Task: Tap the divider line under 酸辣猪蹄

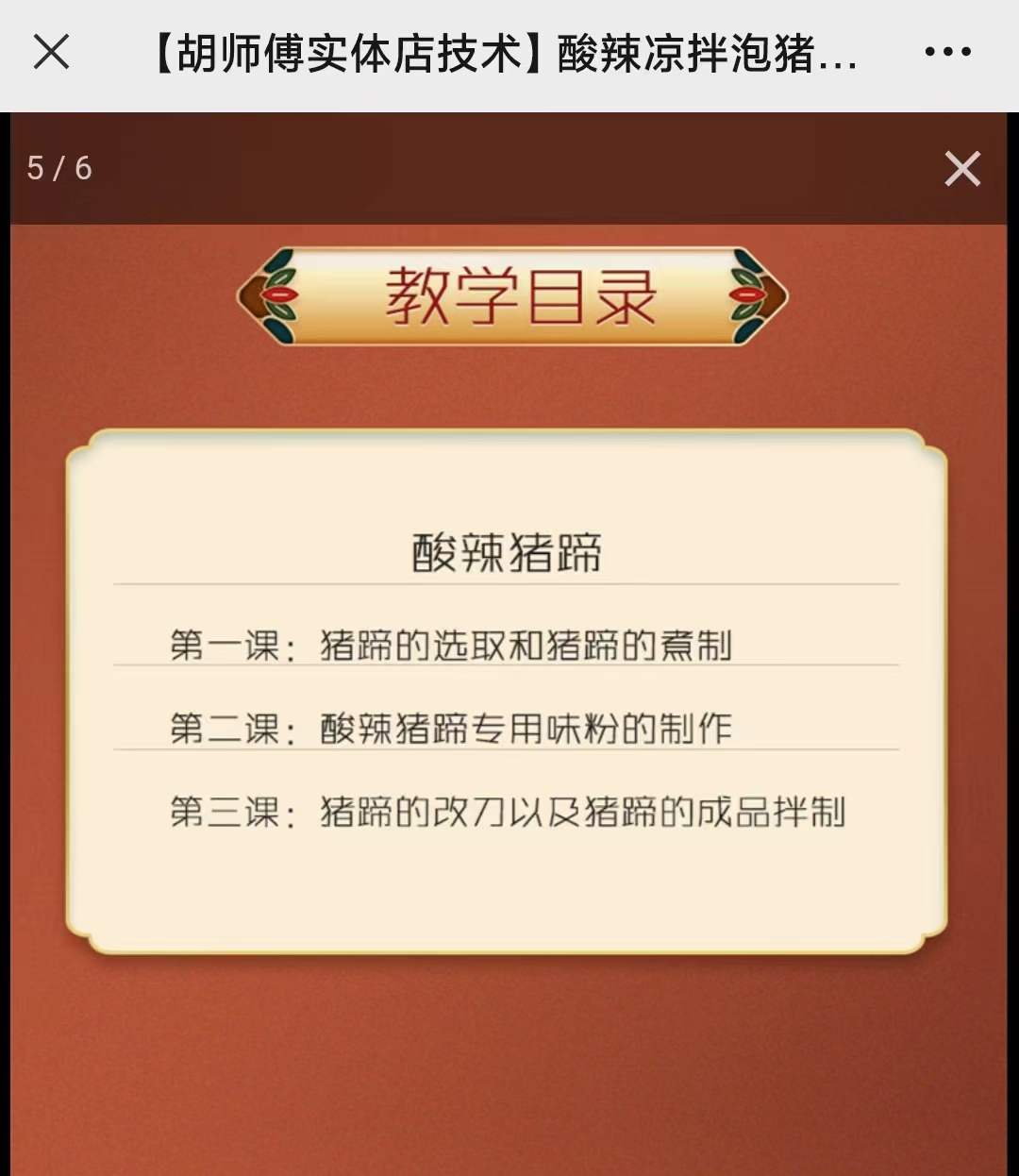Action: 509,585
